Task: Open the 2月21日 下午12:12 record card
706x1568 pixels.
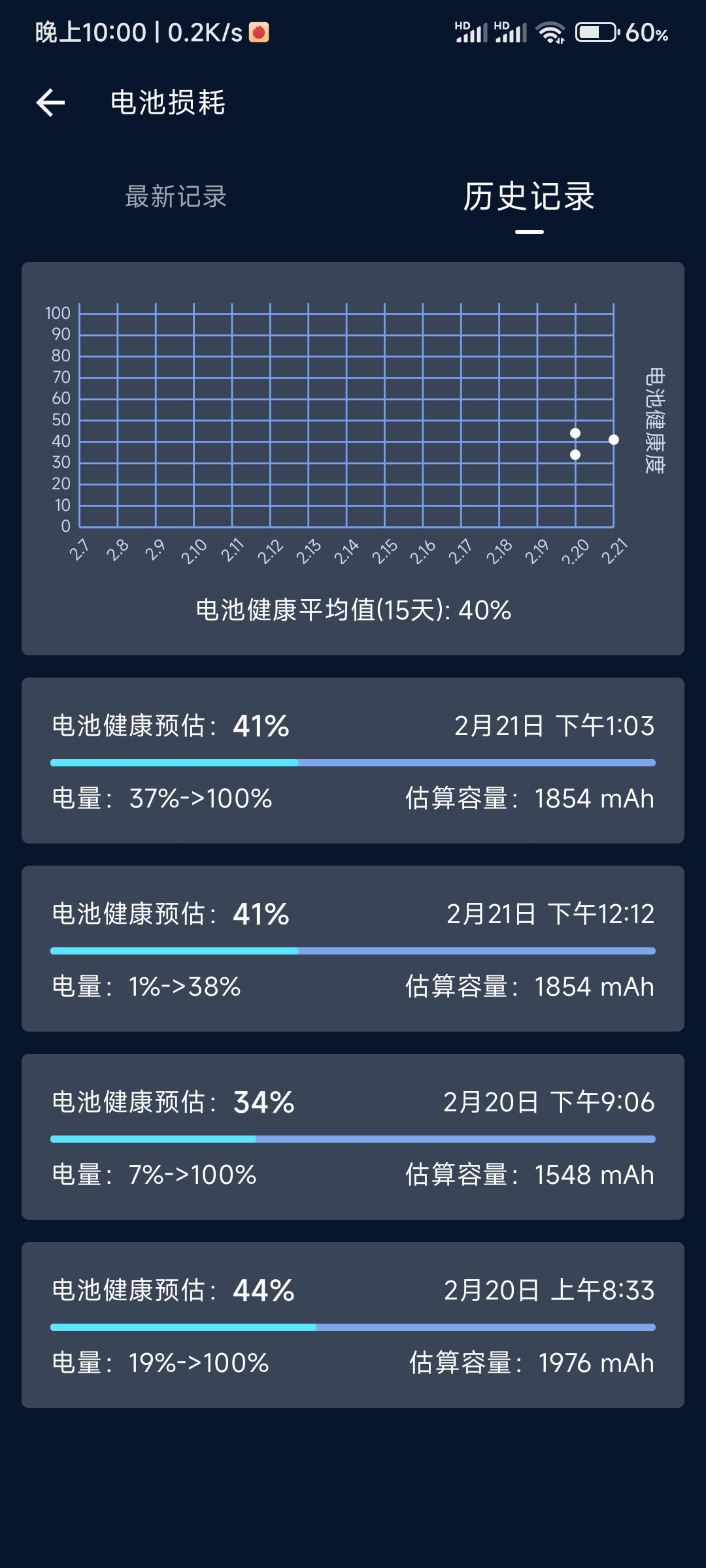Action: 353,949
